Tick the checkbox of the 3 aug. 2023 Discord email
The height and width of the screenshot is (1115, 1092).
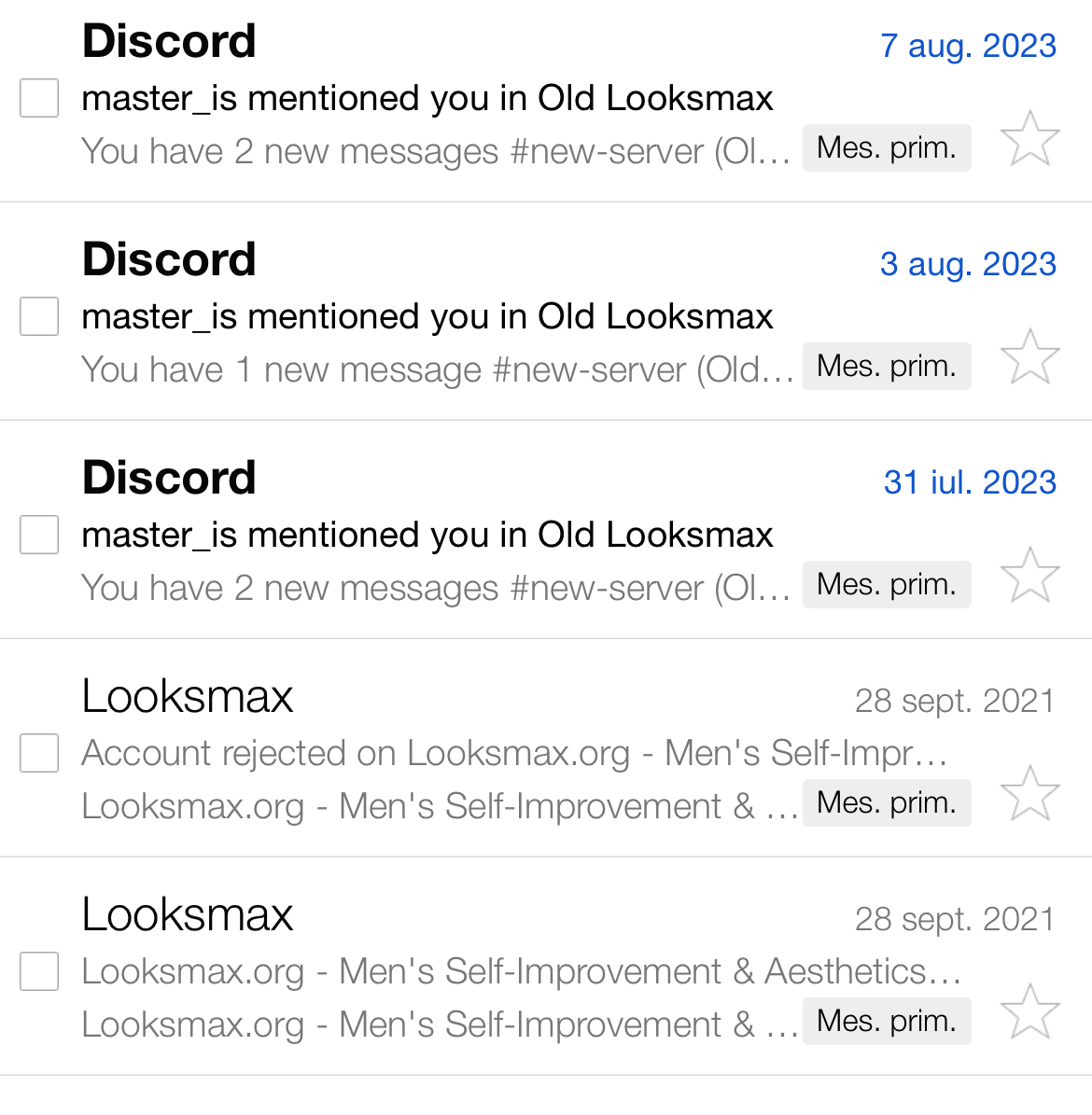[x=39, y=316]
